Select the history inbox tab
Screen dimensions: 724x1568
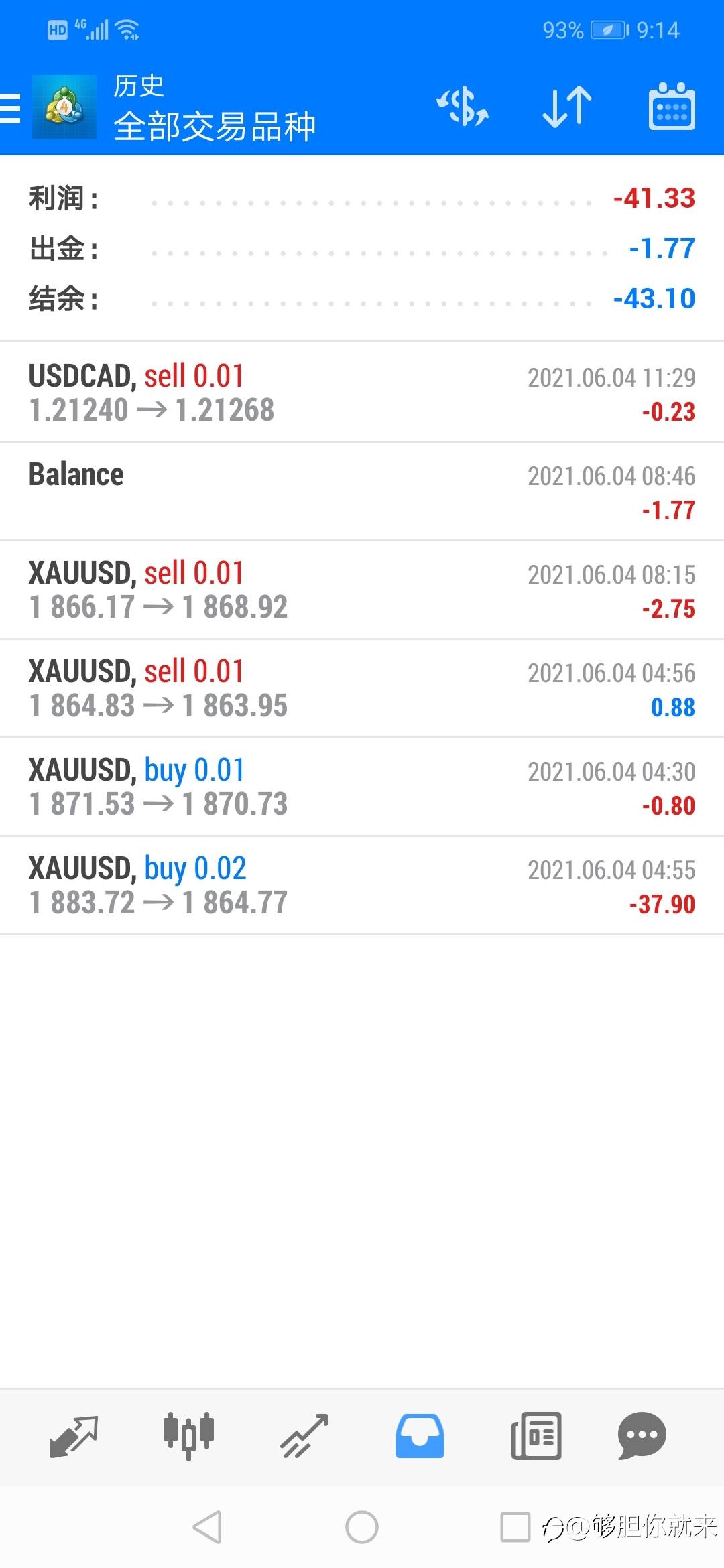click(420, 1435)
